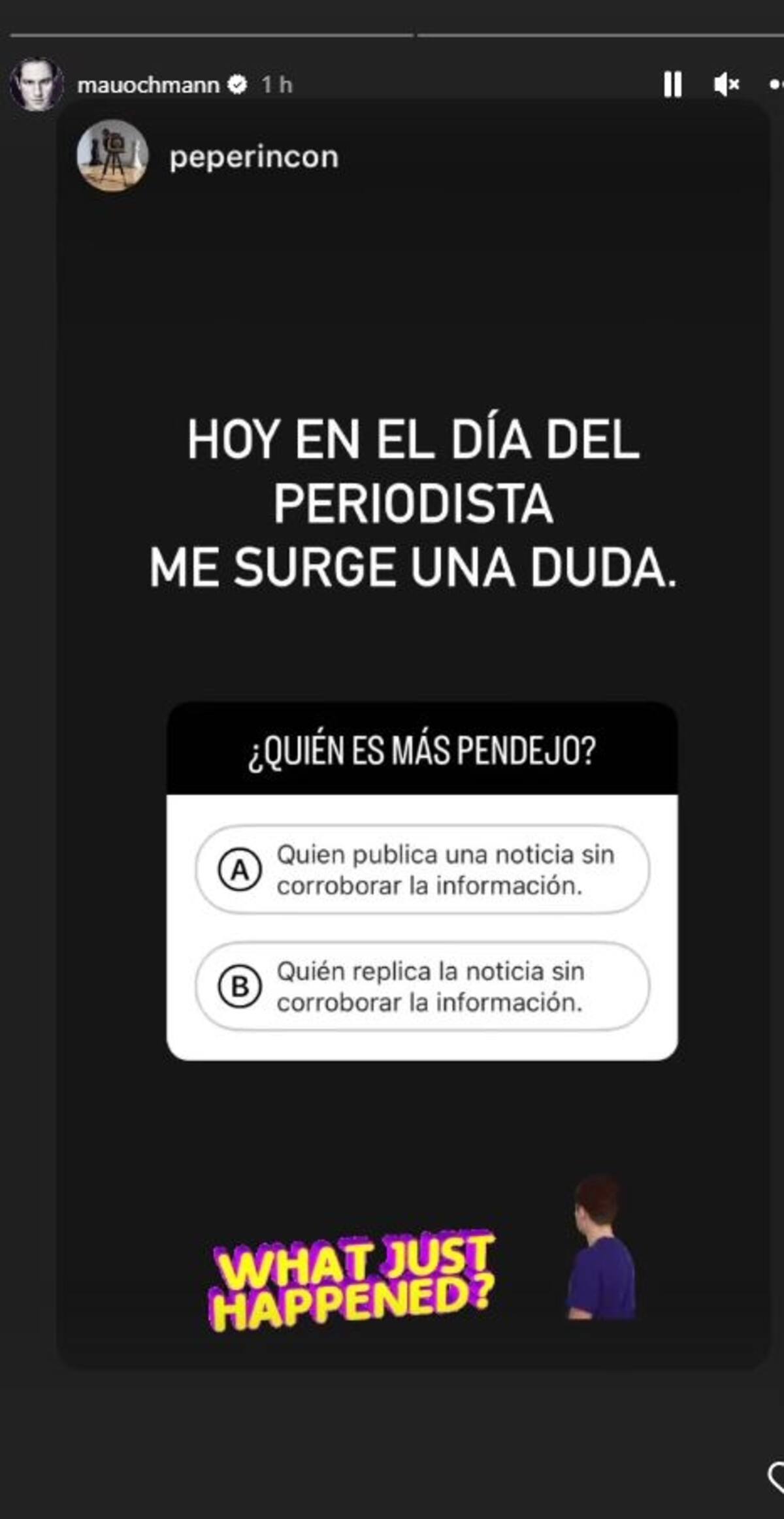Open more options for this story

[x=776, y=84]
